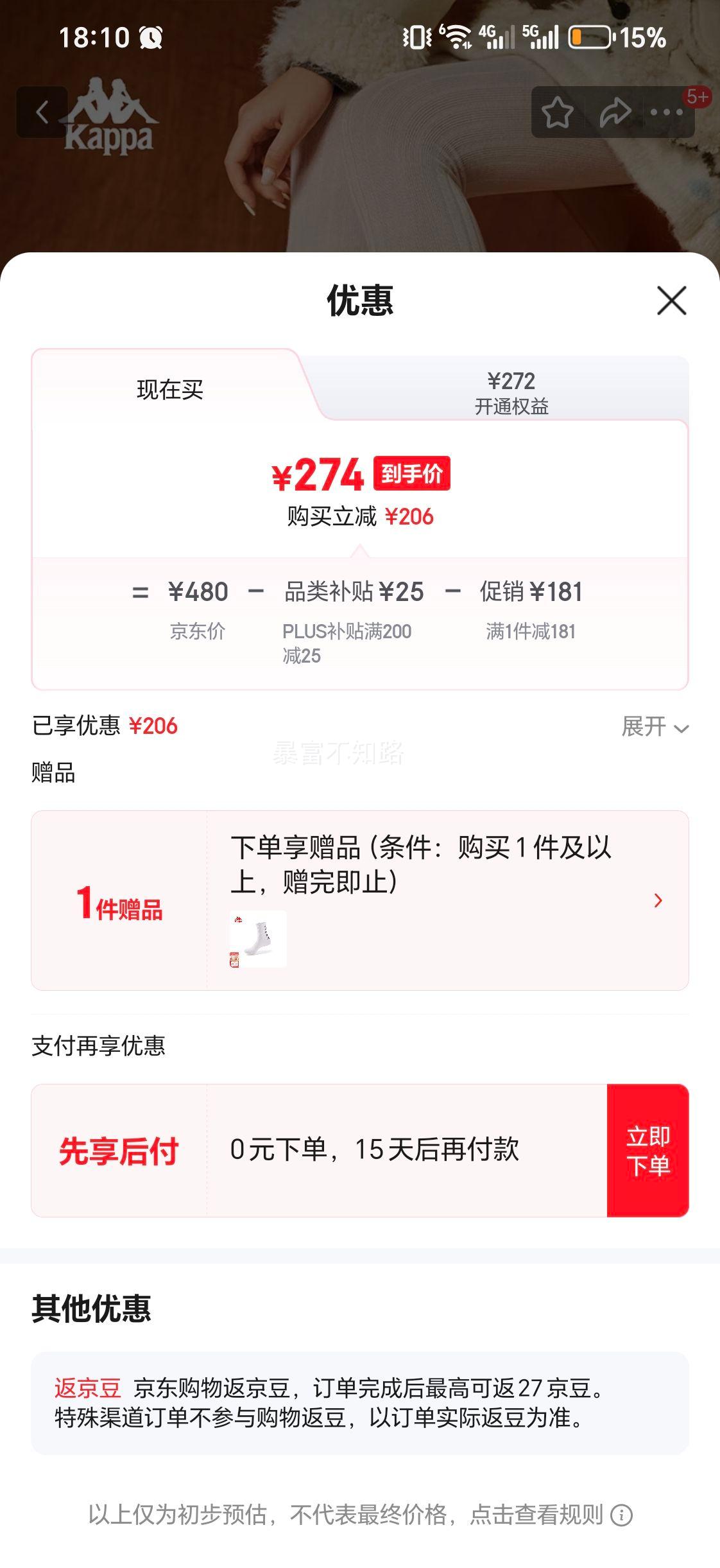Favorite the product with the star icon
Viewport: 720px width, 1568px height.
557,112
